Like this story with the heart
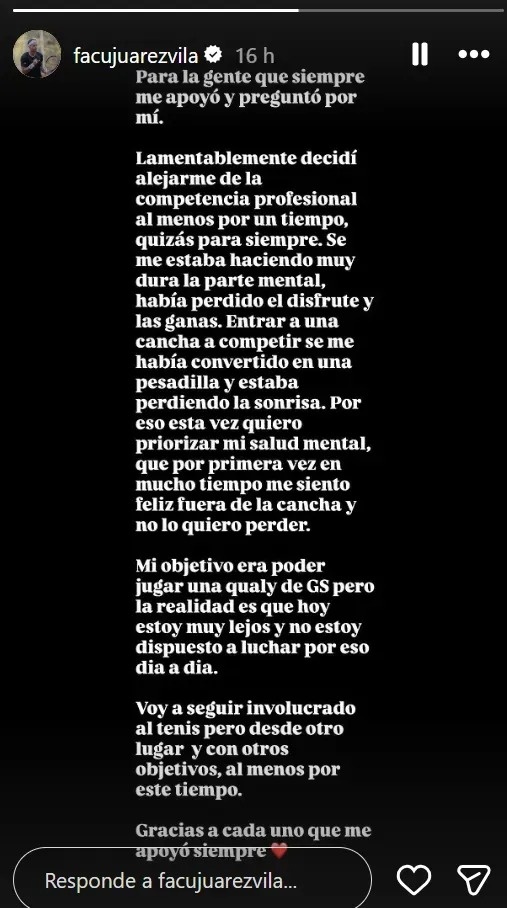 coord(414,880)
